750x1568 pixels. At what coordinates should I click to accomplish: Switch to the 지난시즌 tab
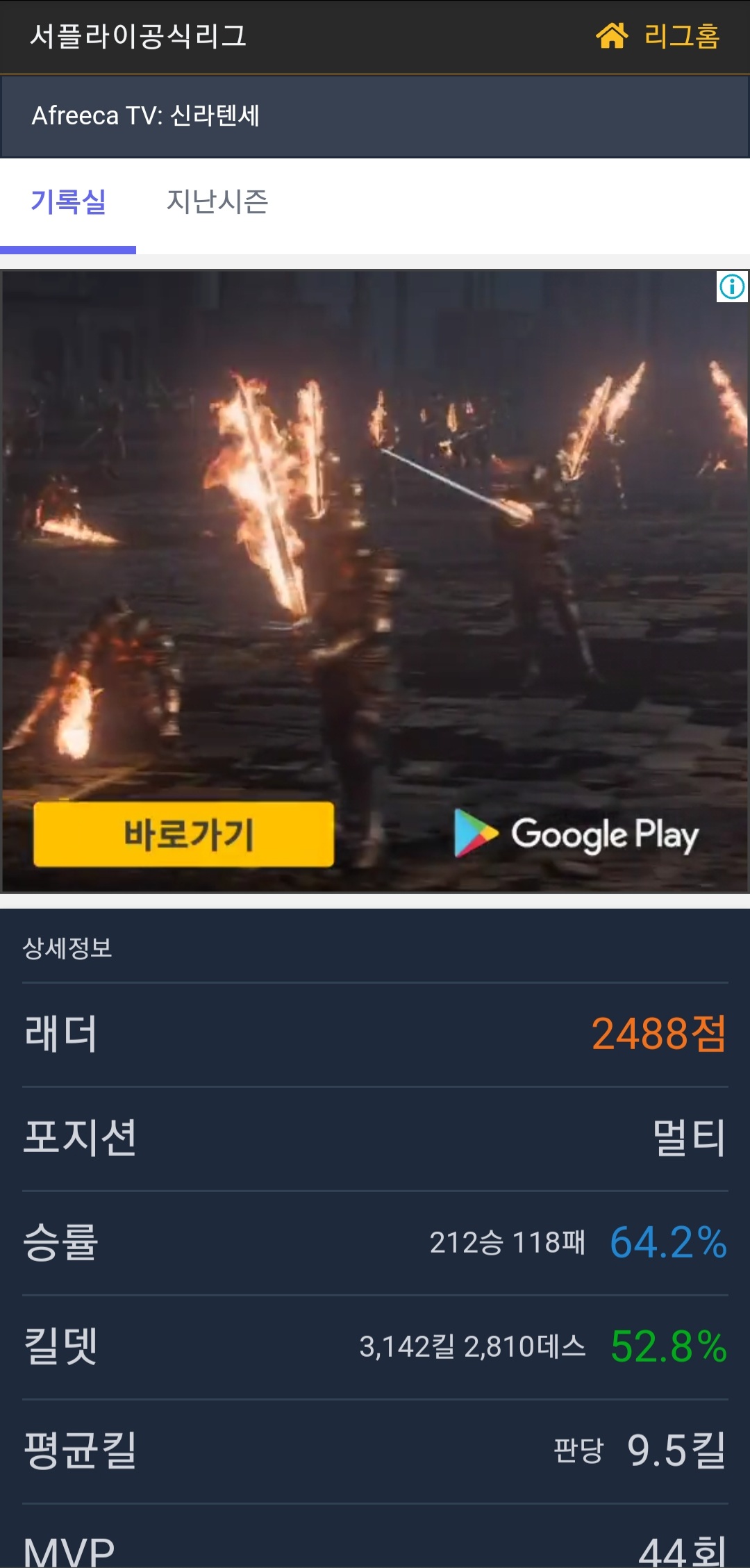[217, 202]
